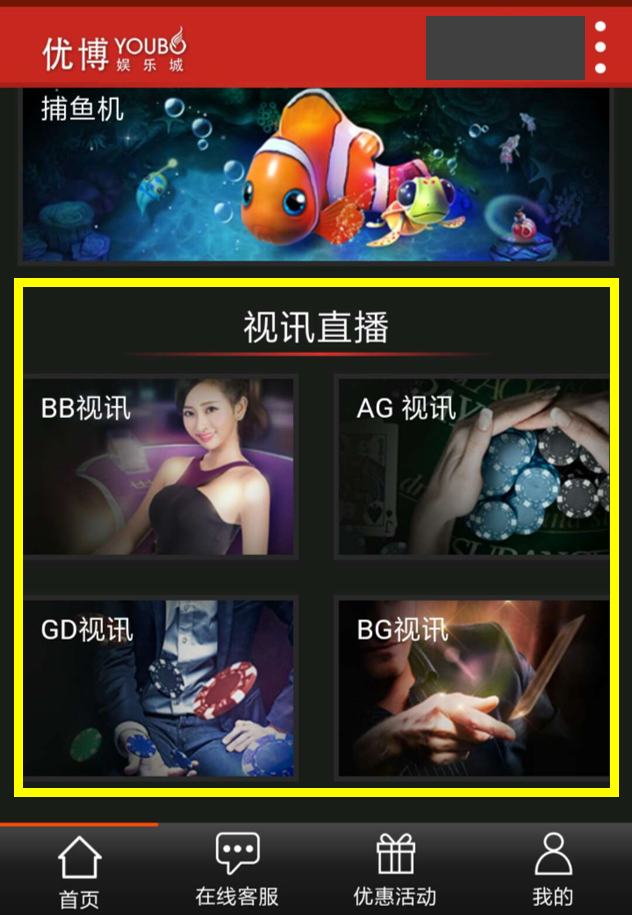Open the 我的 profile tab
Screen dimensions: 632x915
(x=552, y=872)
